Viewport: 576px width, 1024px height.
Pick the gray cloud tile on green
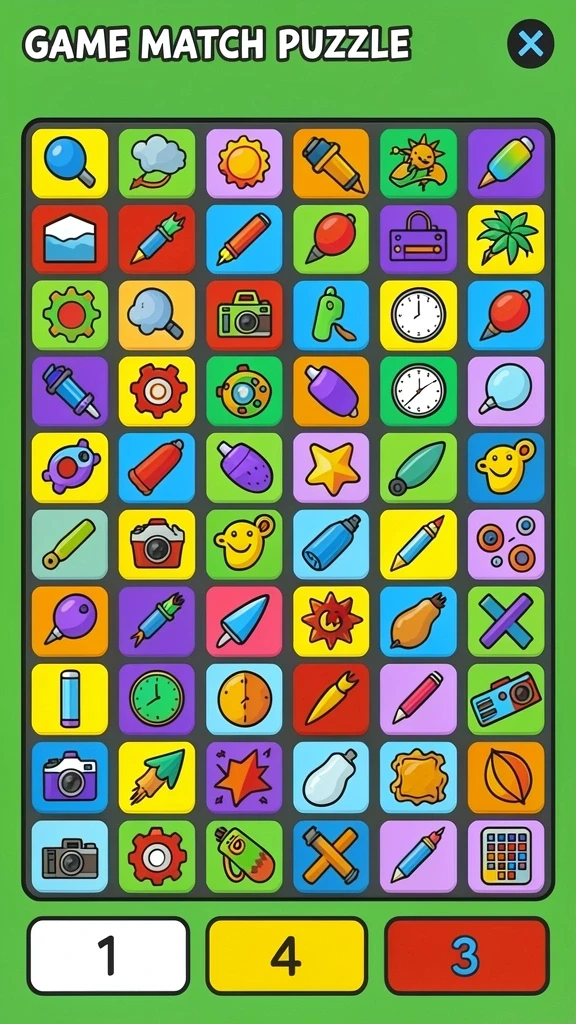157,163
